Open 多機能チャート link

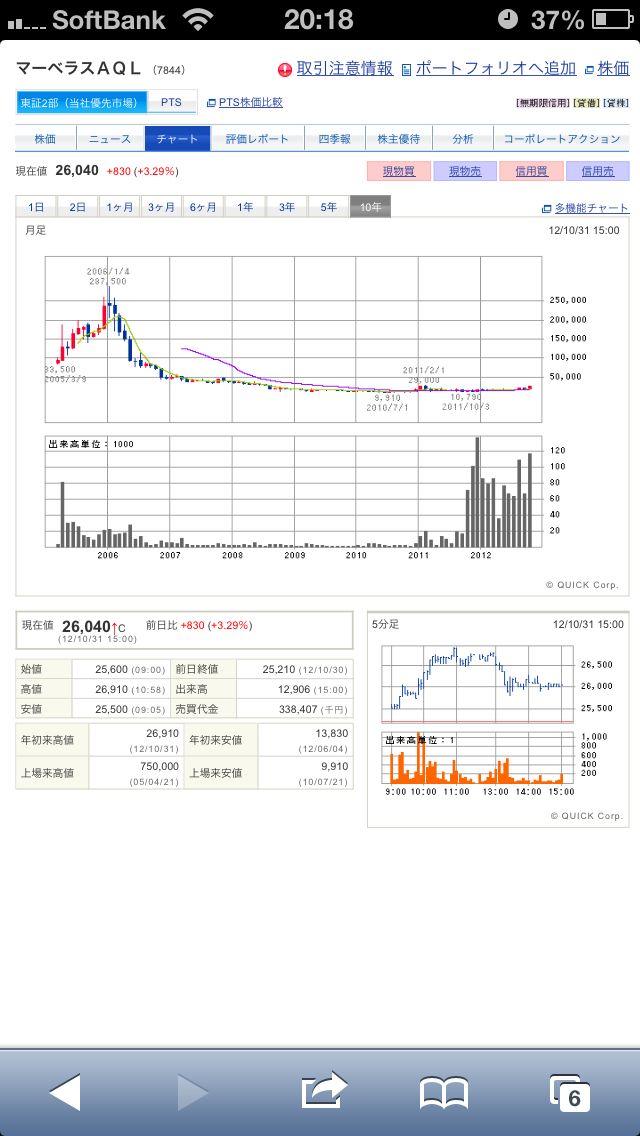(591, 209)
